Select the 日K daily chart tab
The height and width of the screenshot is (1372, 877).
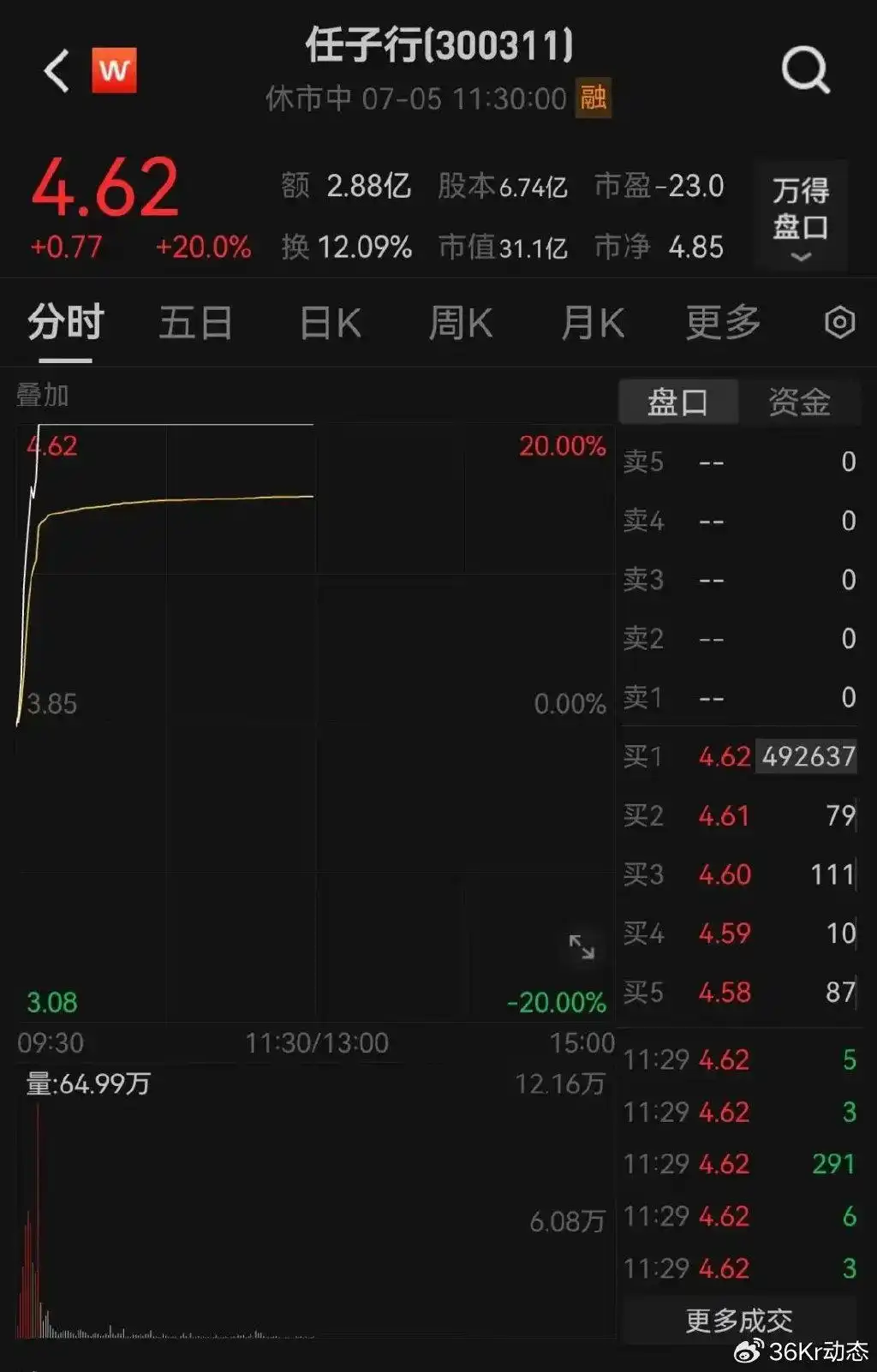tap(330, 324)
